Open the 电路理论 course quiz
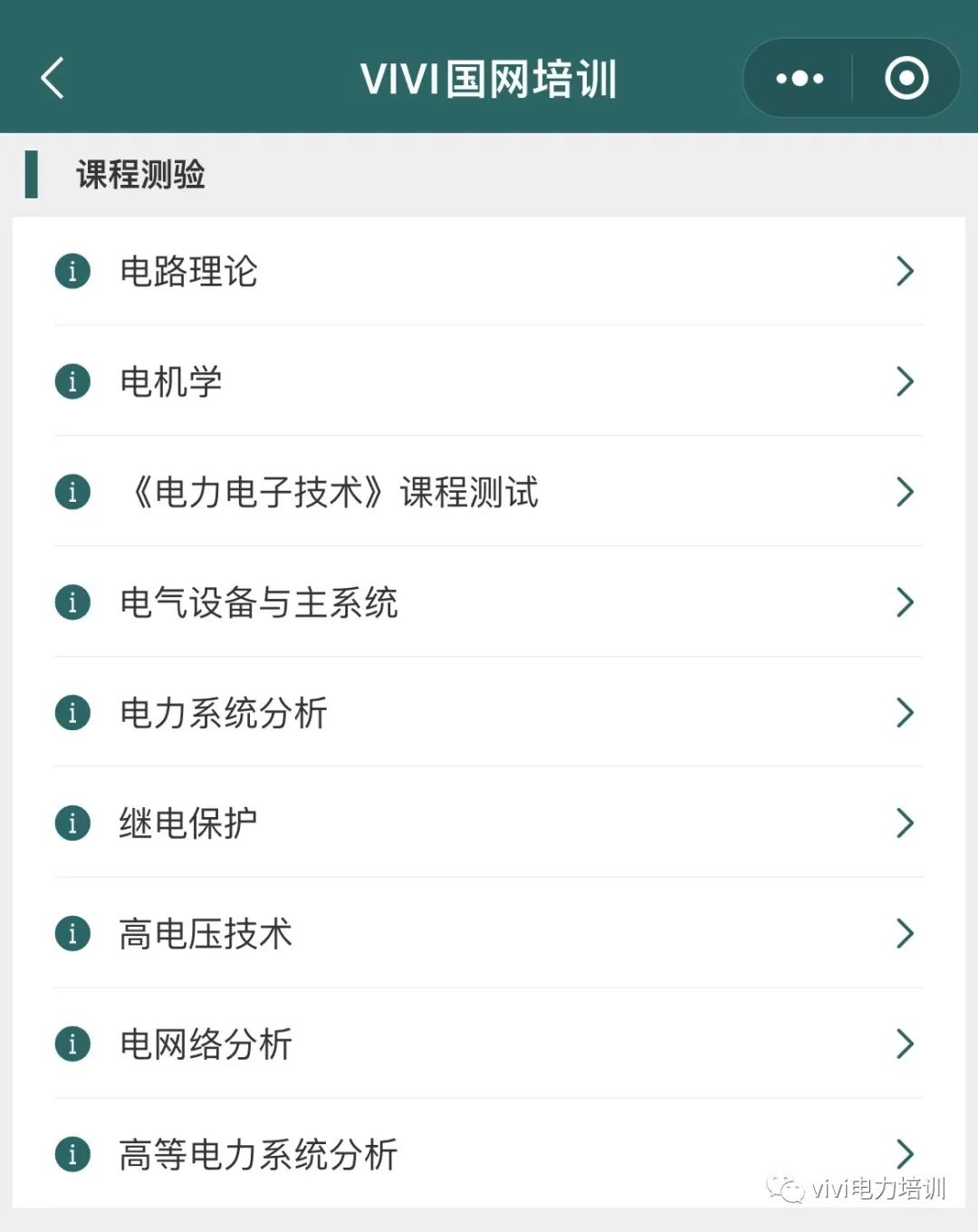This screenshot has height=1232, width=978. point(489,271)
